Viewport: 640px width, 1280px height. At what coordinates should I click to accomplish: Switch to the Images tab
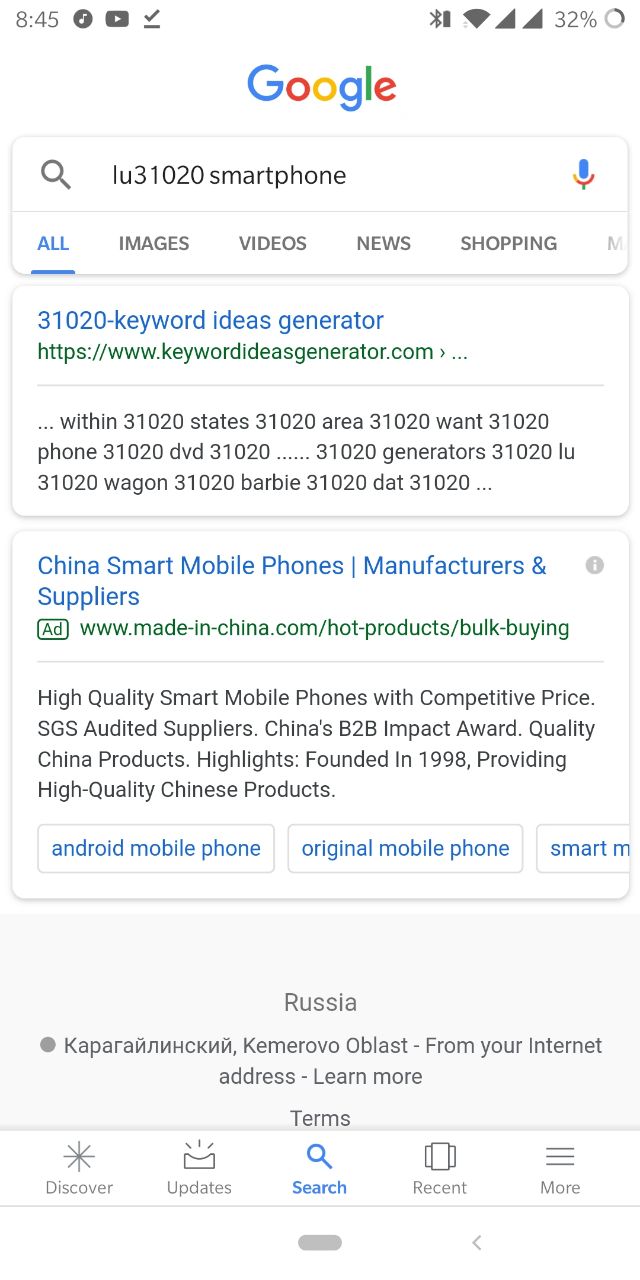(x=153, y=243)
